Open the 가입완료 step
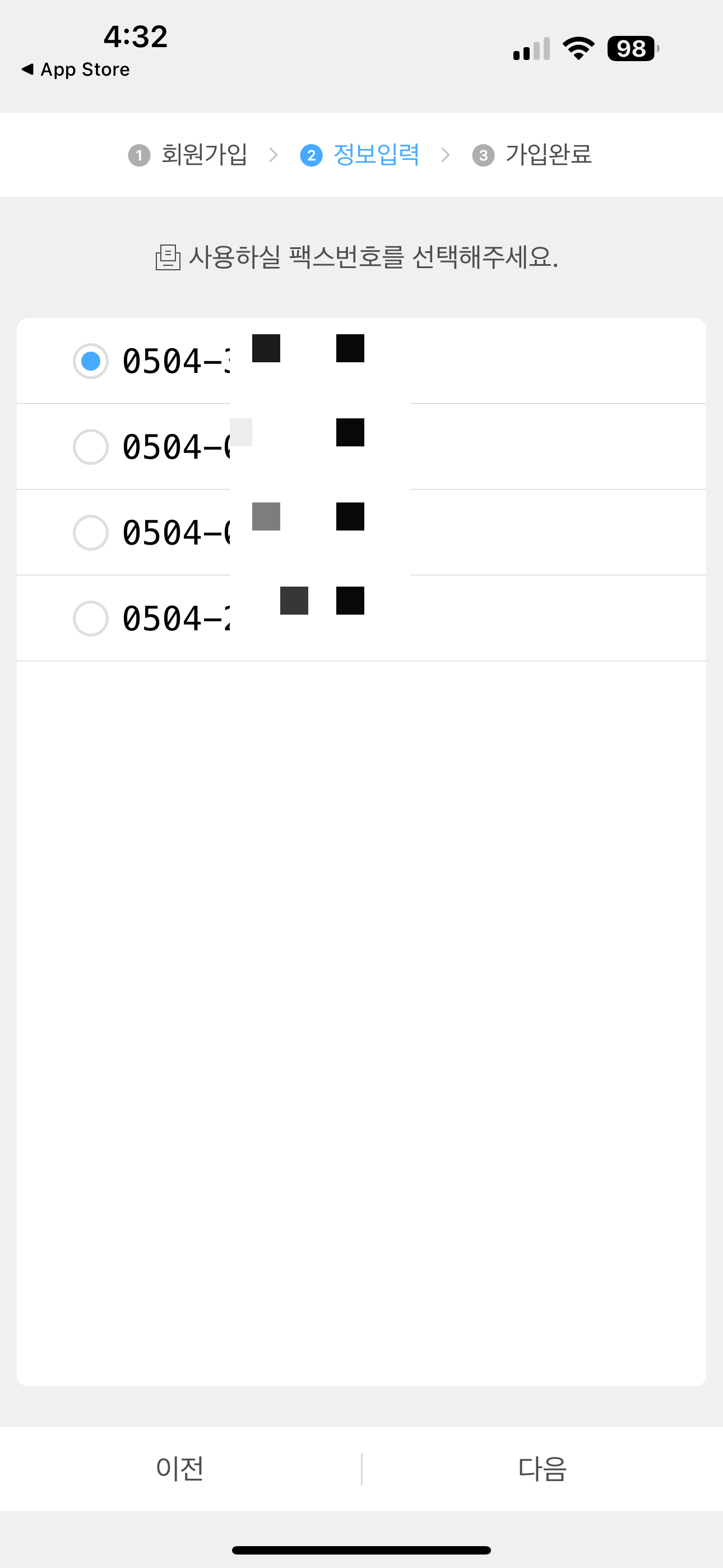723x1568 pixels. coord(549,155)
